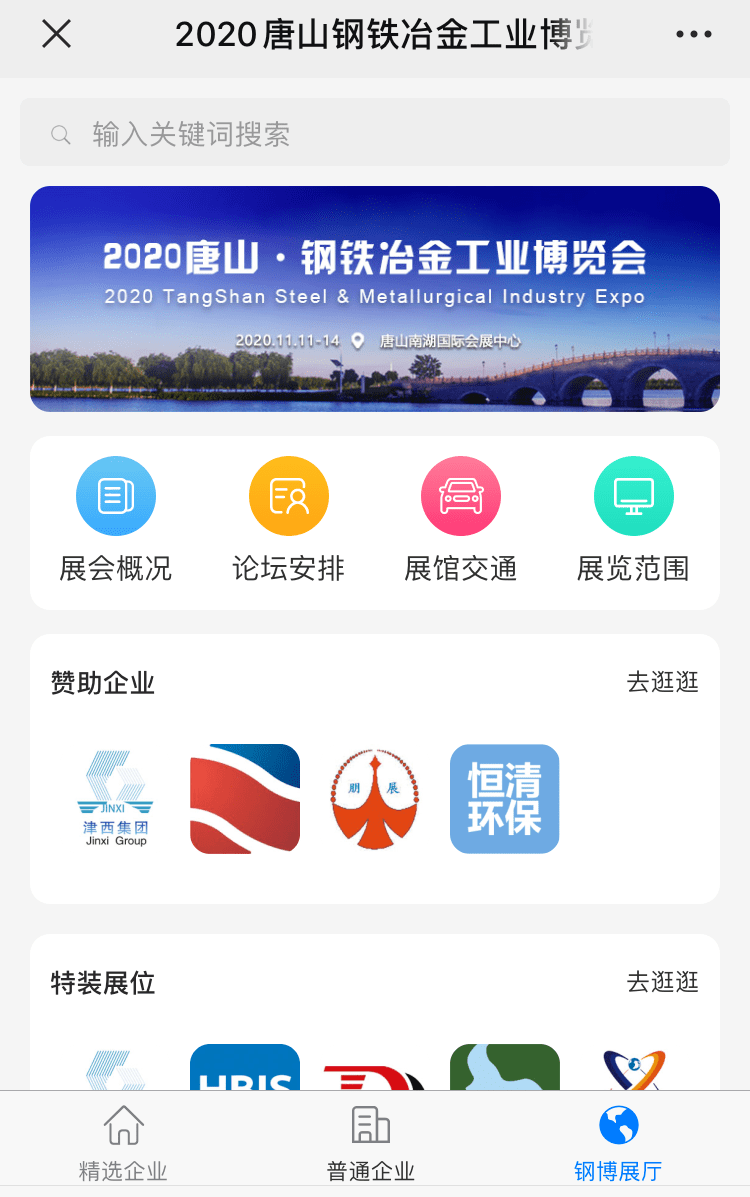Tap the 钢博展厅 globe icon
750x1197 pixels.
(620, 1124)
